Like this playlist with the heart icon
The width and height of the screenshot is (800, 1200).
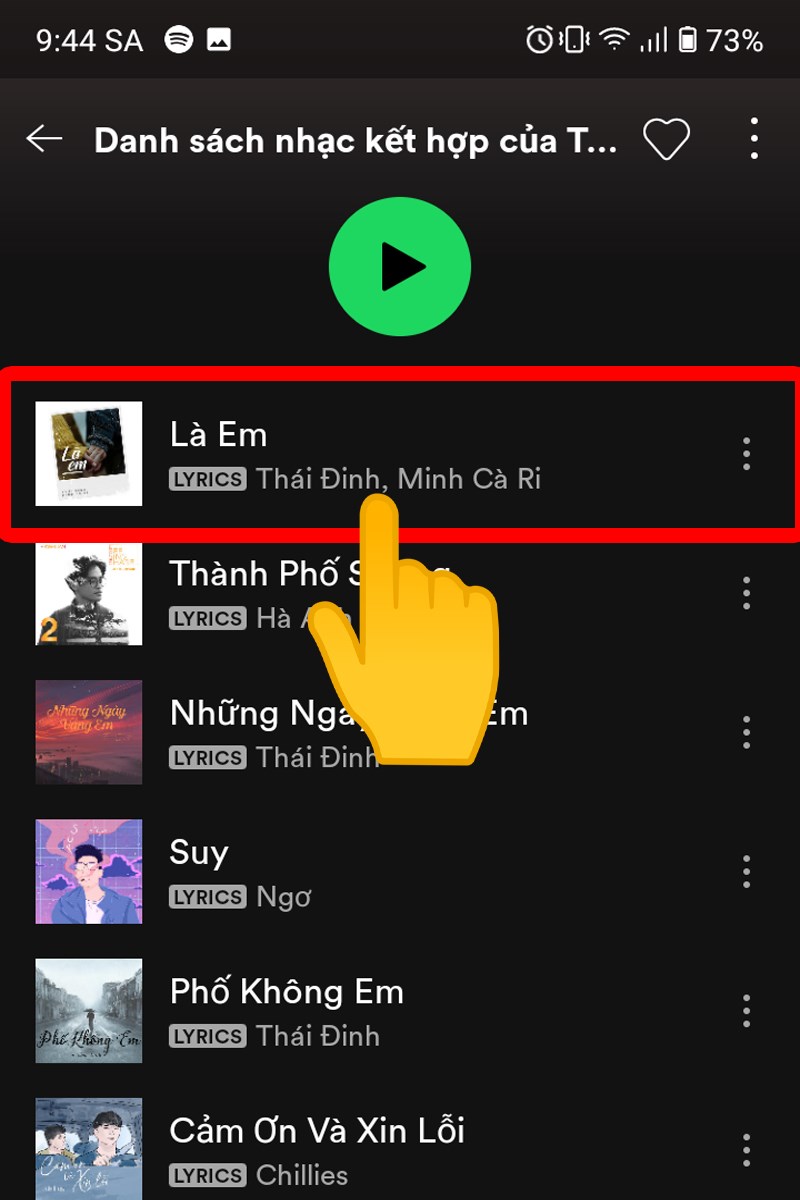click(666, 139)
